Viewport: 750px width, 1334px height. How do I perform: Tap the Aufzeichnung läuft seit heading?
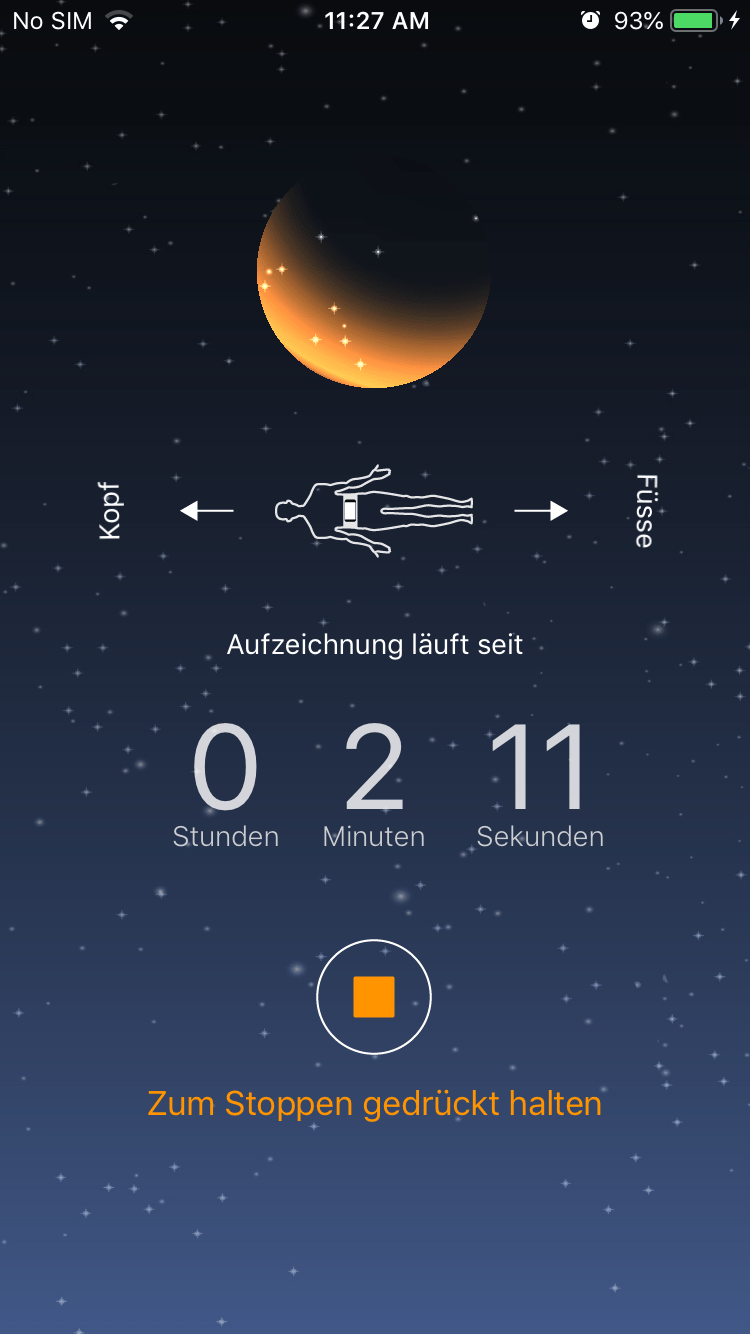[x=374, y=644]
